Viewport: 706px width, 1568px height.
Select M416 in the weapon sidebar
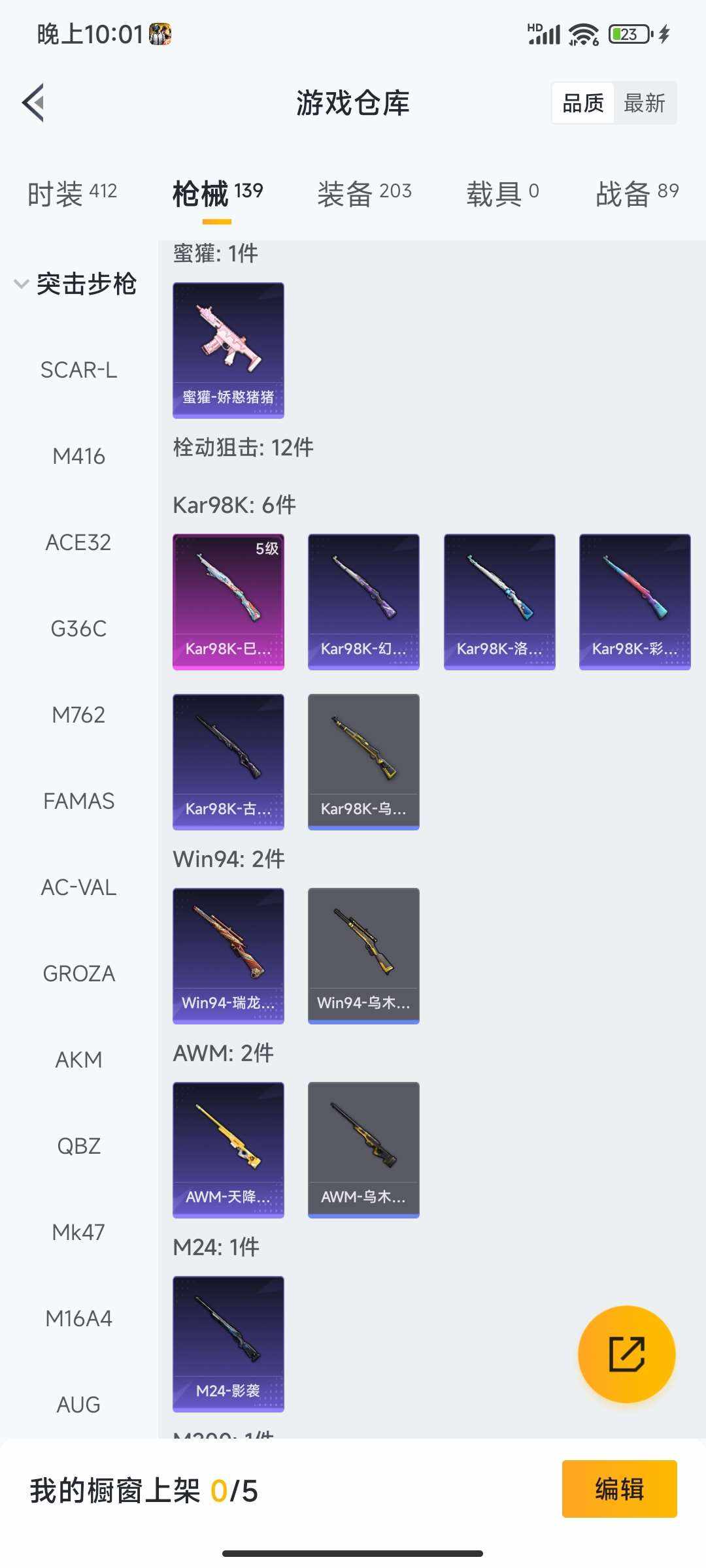point(78,456)
